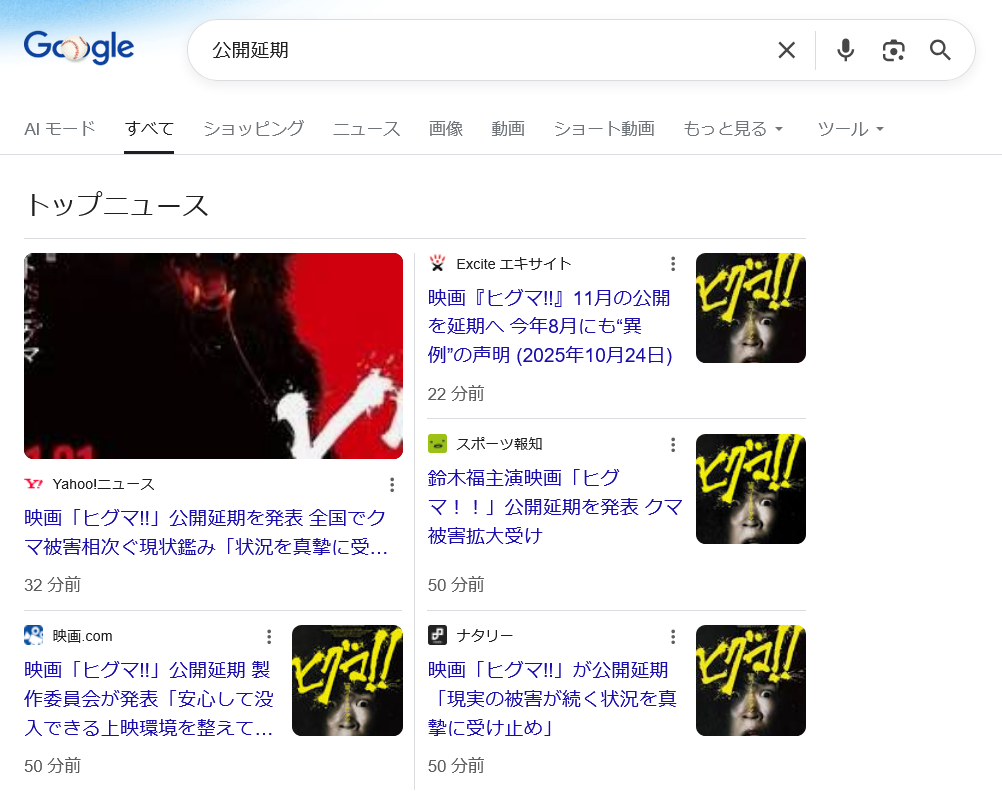The width and height of the screenshot is (1002, 793).
Task: Open the Yahoo!ニュース article on ヒグマ!! postponement
Action: click(x=205, y=532)
